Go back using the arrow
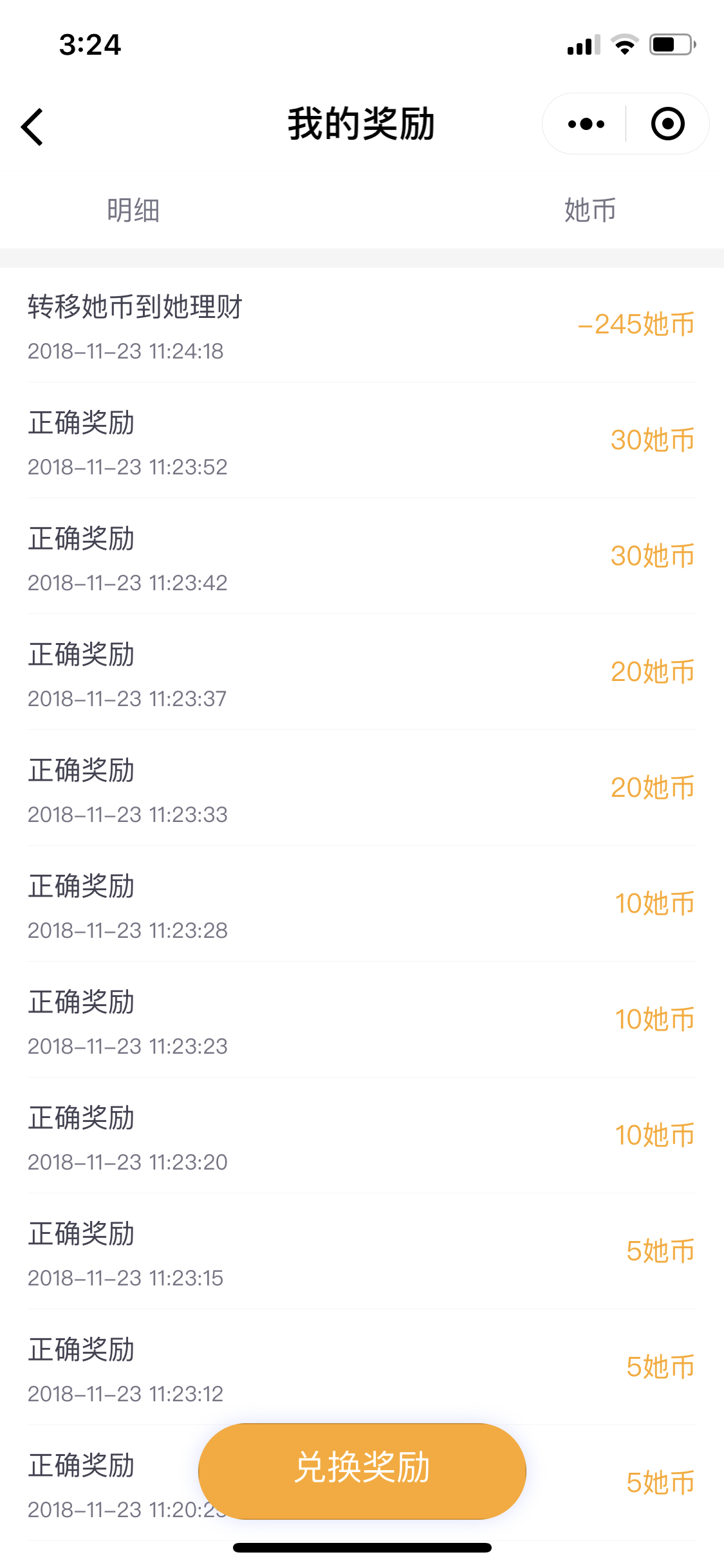Image resolution: width=724 pixels, height=1568 pixels. click(x=32, y=127)
